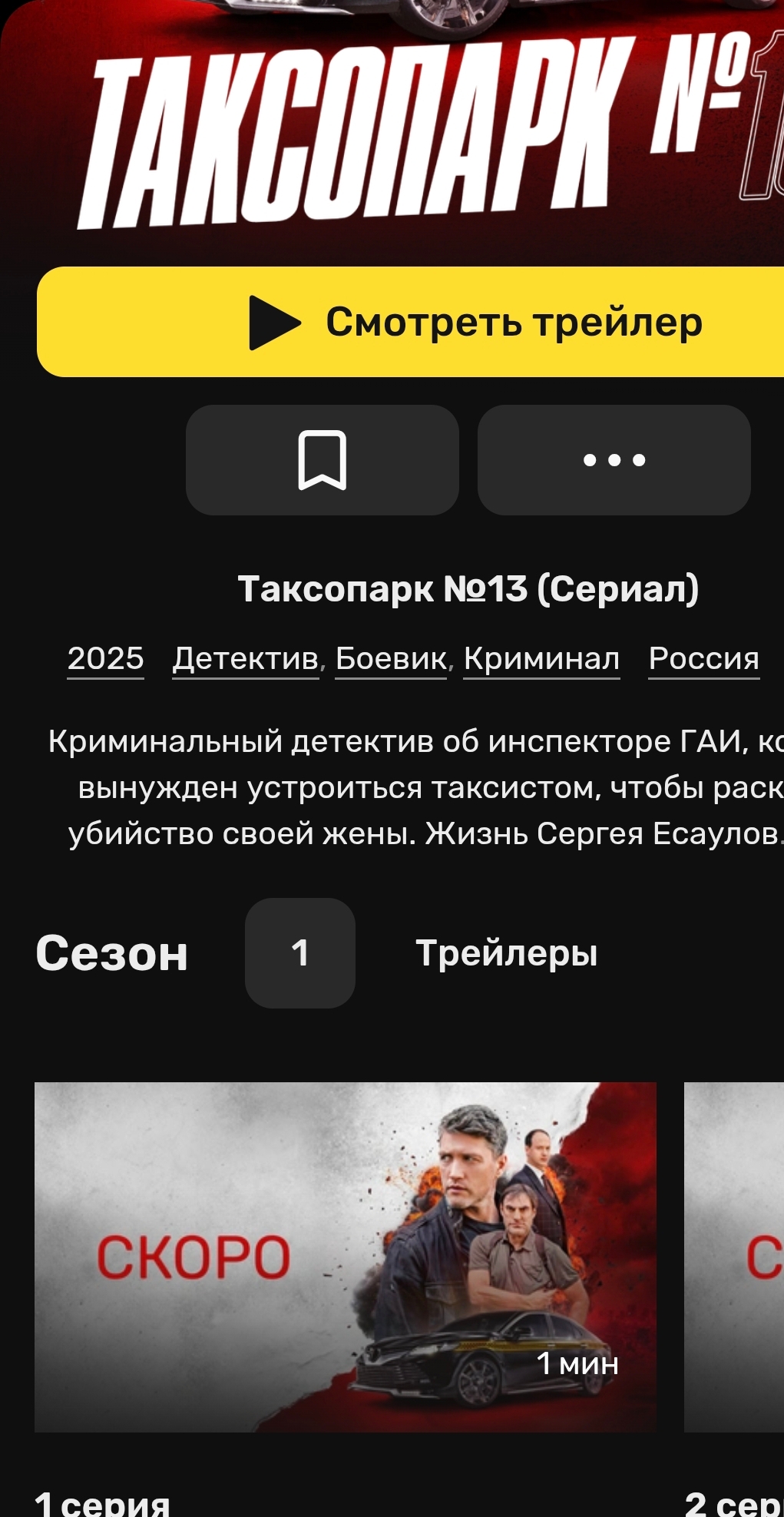Open the Детектив genre link
Viewport: 784px width, 1517px height.
246,659
